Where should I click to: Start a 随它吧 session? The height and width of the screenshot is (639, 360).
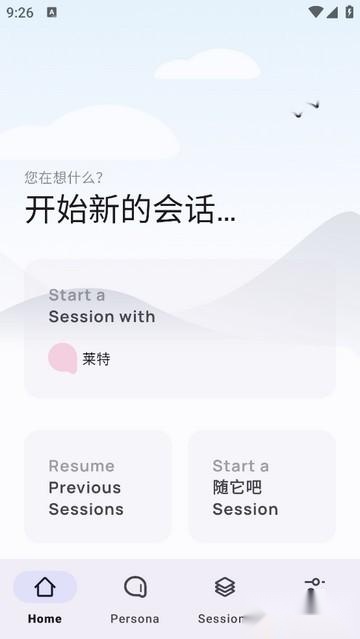[x=262, y=487]
